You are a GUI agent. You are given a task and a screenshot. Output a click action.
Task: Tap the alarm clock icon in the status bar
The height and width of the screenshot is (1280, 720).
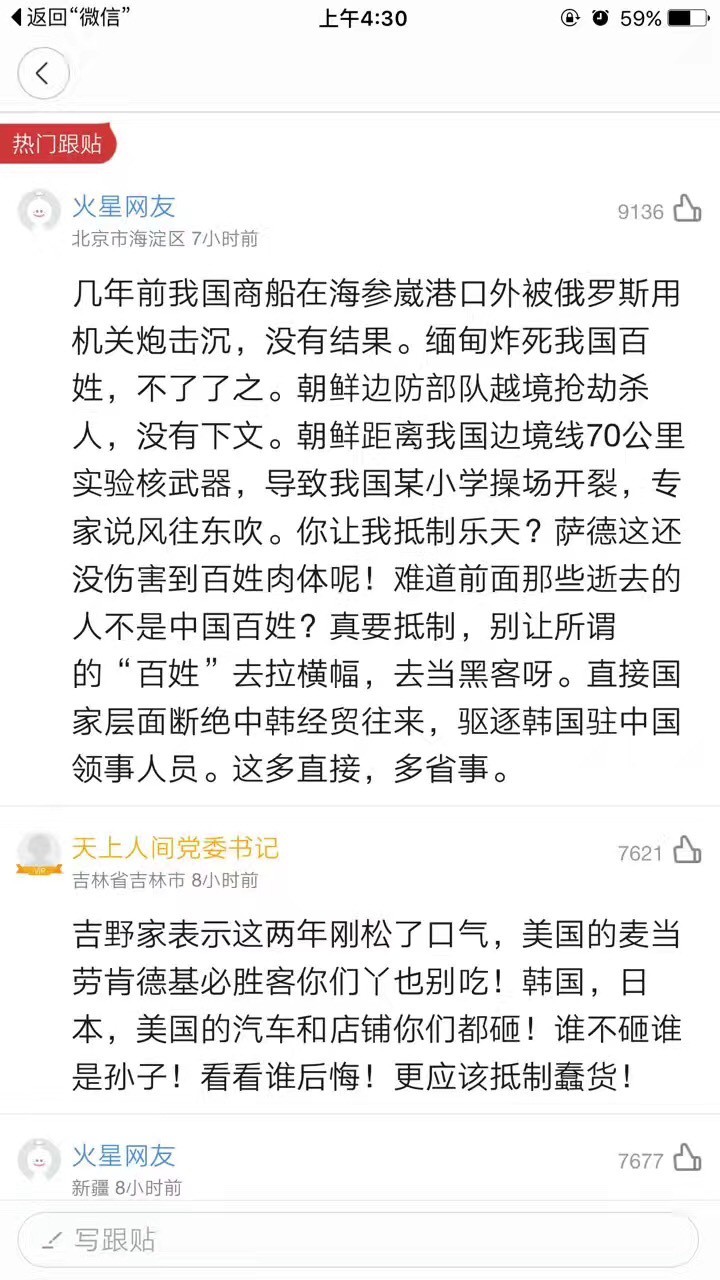pos(599,17)
